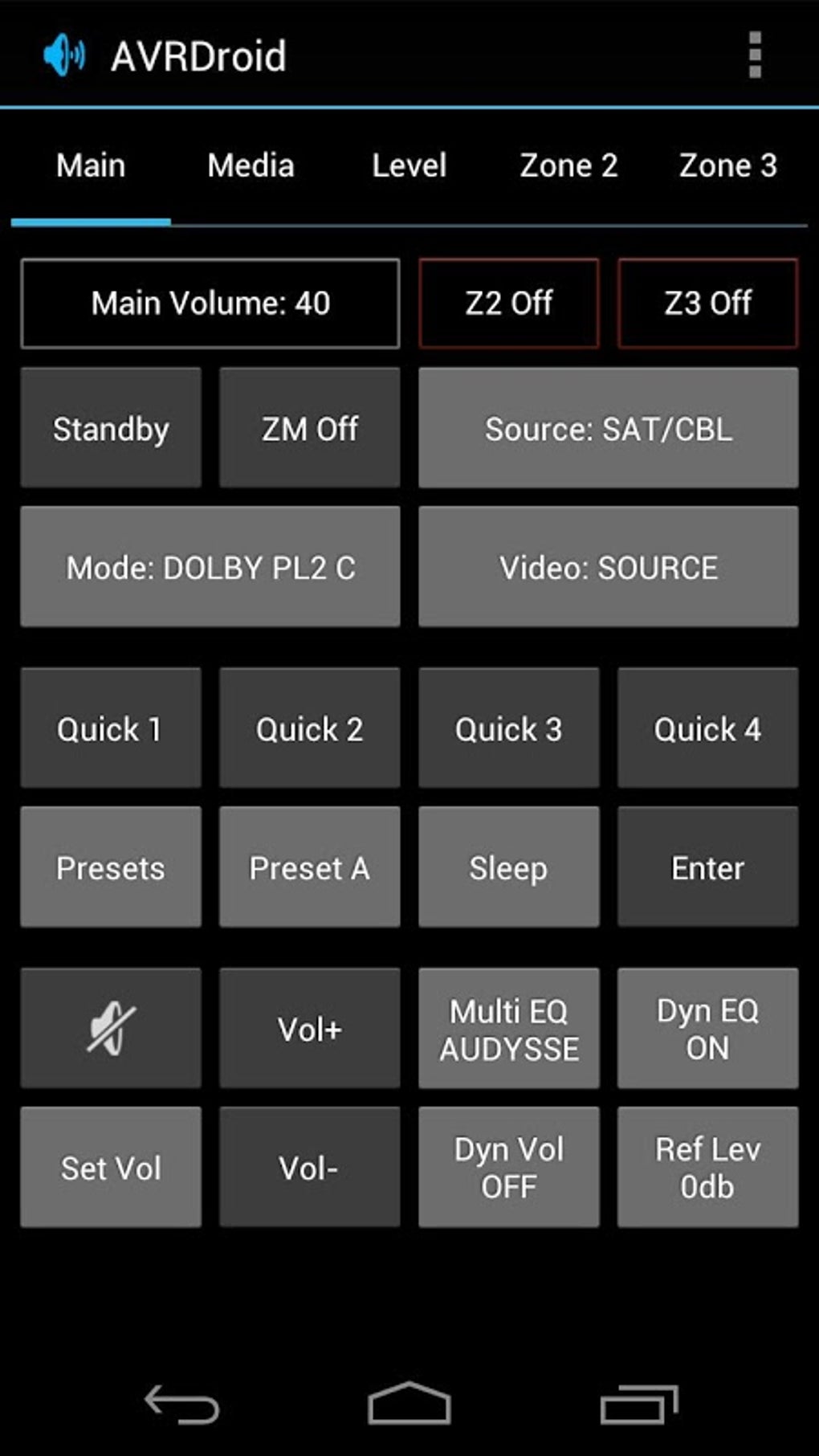Screen dimensions: 819x1456
Task: Select Quick 1
Action: click(x=111, y=728)
